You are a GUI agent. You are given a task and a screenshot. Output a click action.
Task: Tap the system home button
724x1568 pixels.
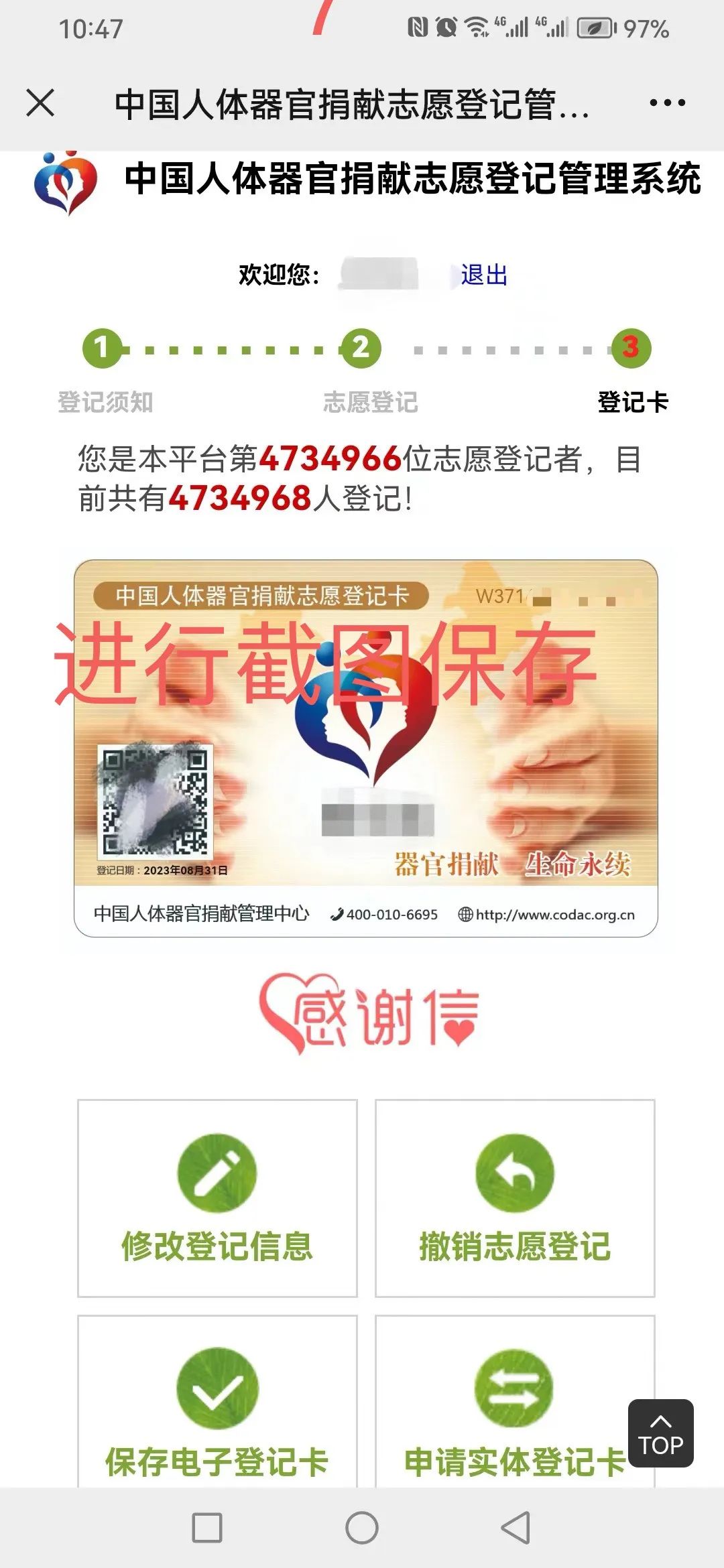pos(362,1528)
